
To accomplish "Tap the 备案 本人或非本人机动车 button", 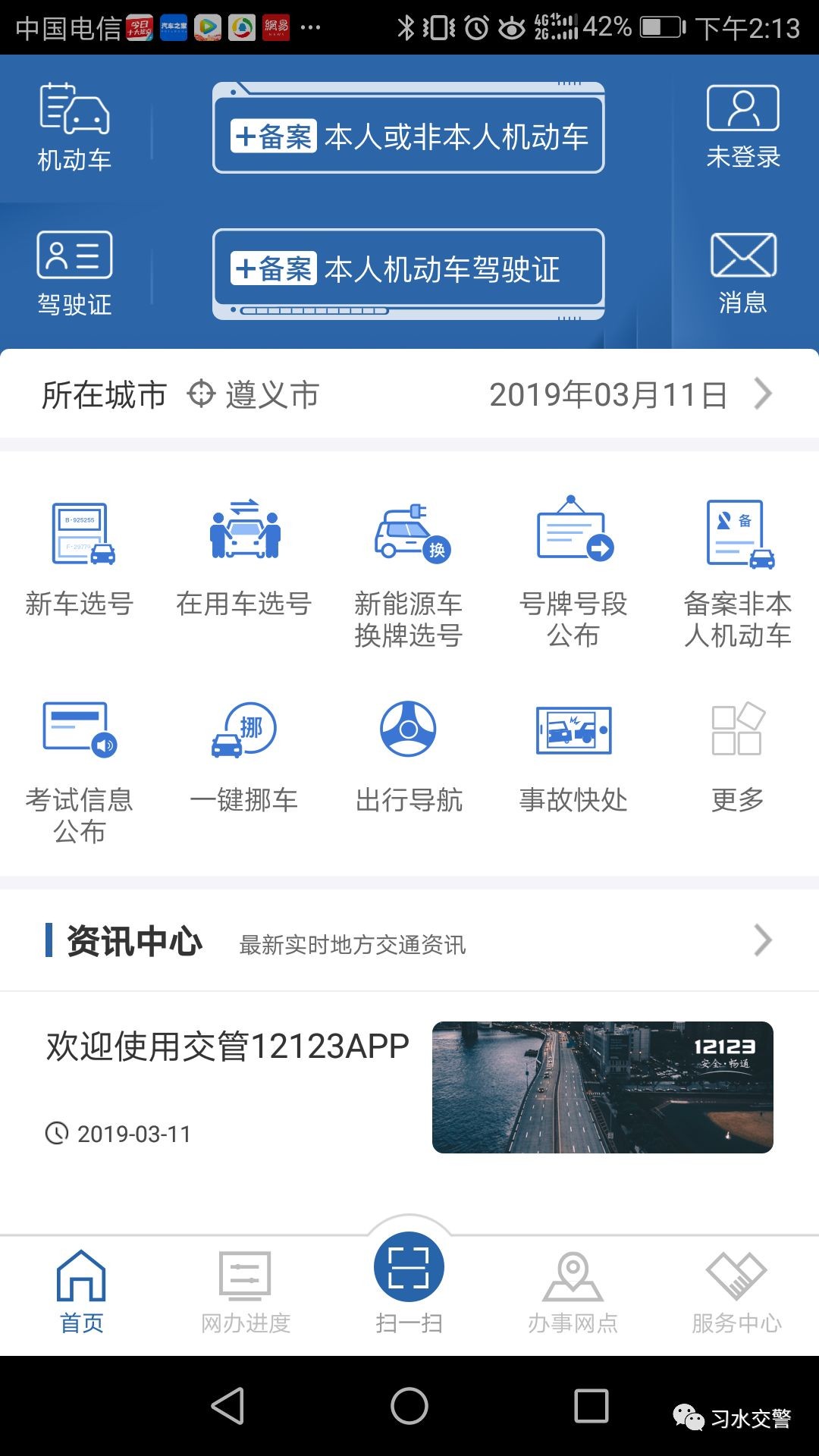I will [x=408, y=136].
